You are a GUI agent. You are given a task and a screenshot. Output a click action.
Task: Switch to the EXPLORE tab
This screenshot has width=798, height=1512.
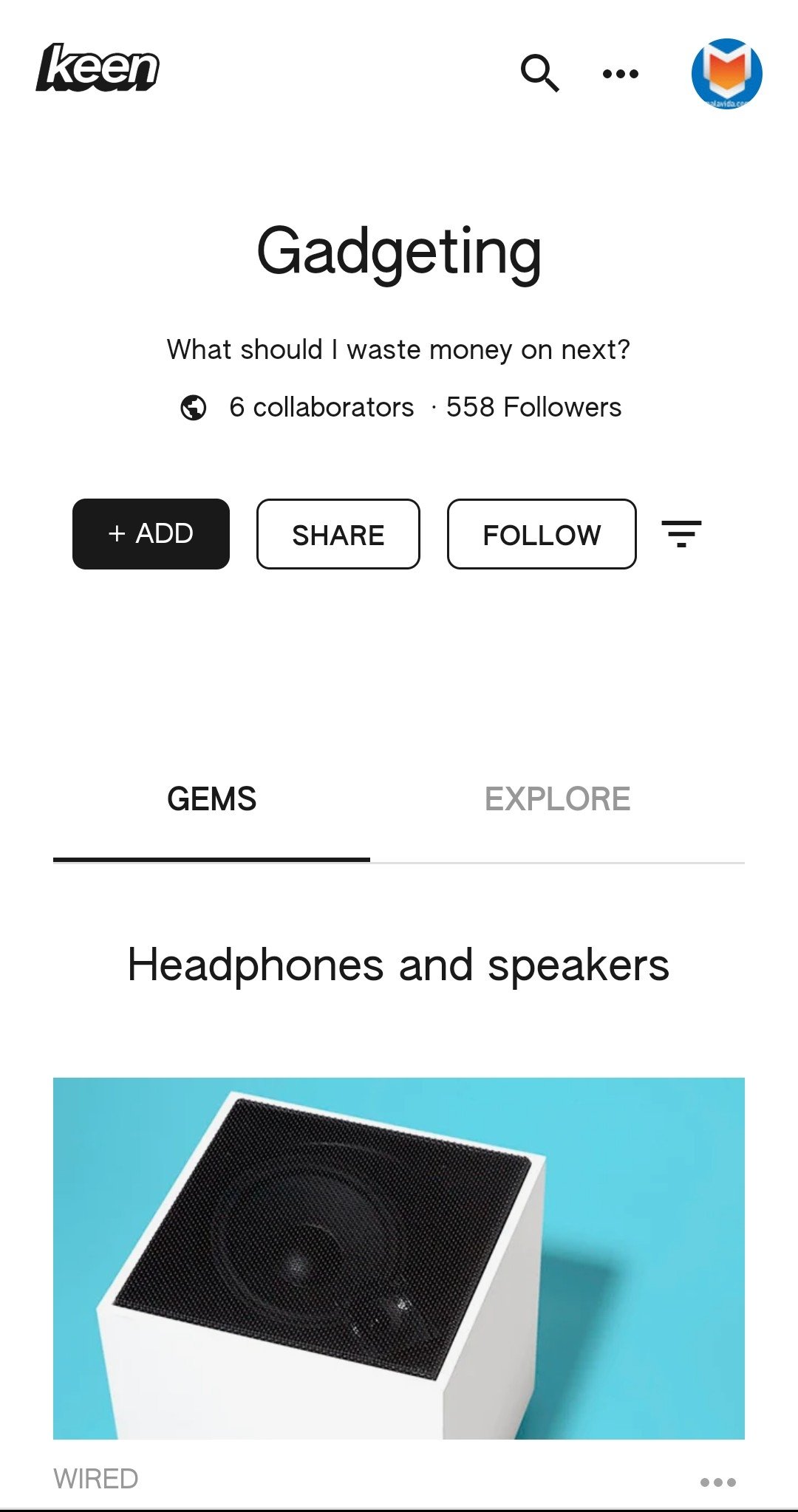pyautogui.click(x=557, y=799)
